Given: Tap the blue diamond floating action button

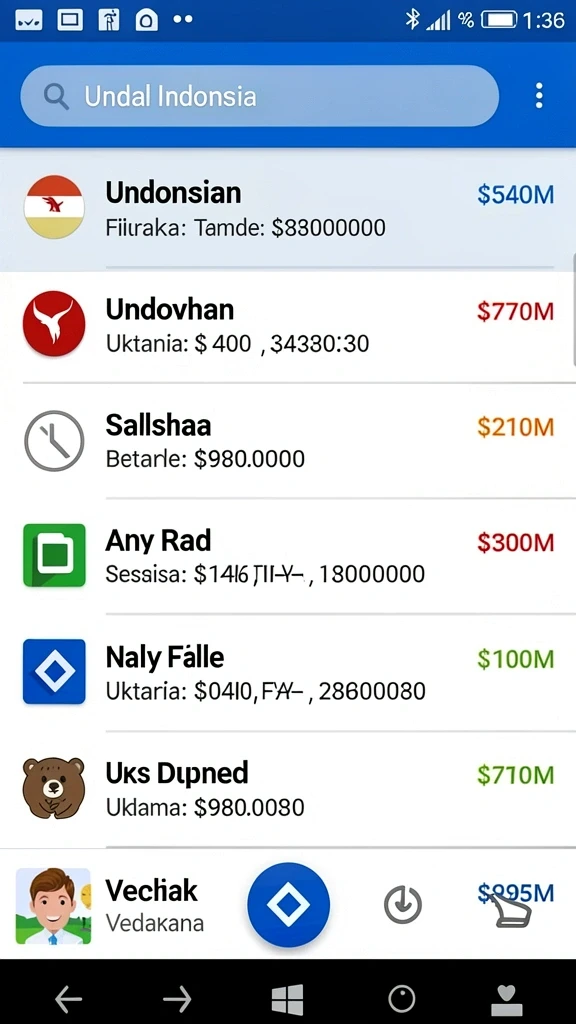Looking at the screenshot, I should pyautogui.click(x=288, y=904).
